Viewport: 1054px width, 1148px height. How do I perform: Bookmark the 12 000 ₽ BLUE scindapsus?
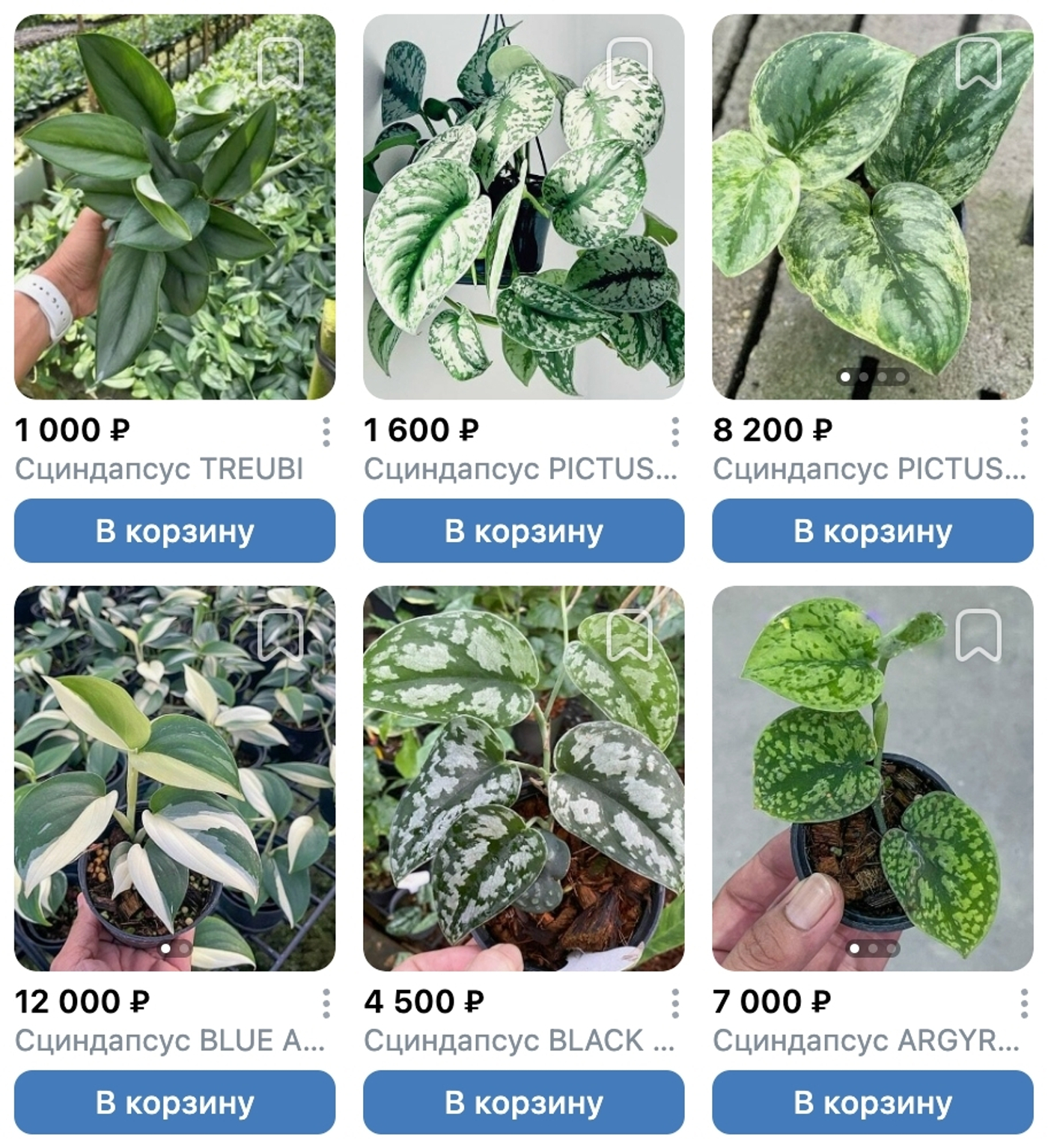coord(279,635)
